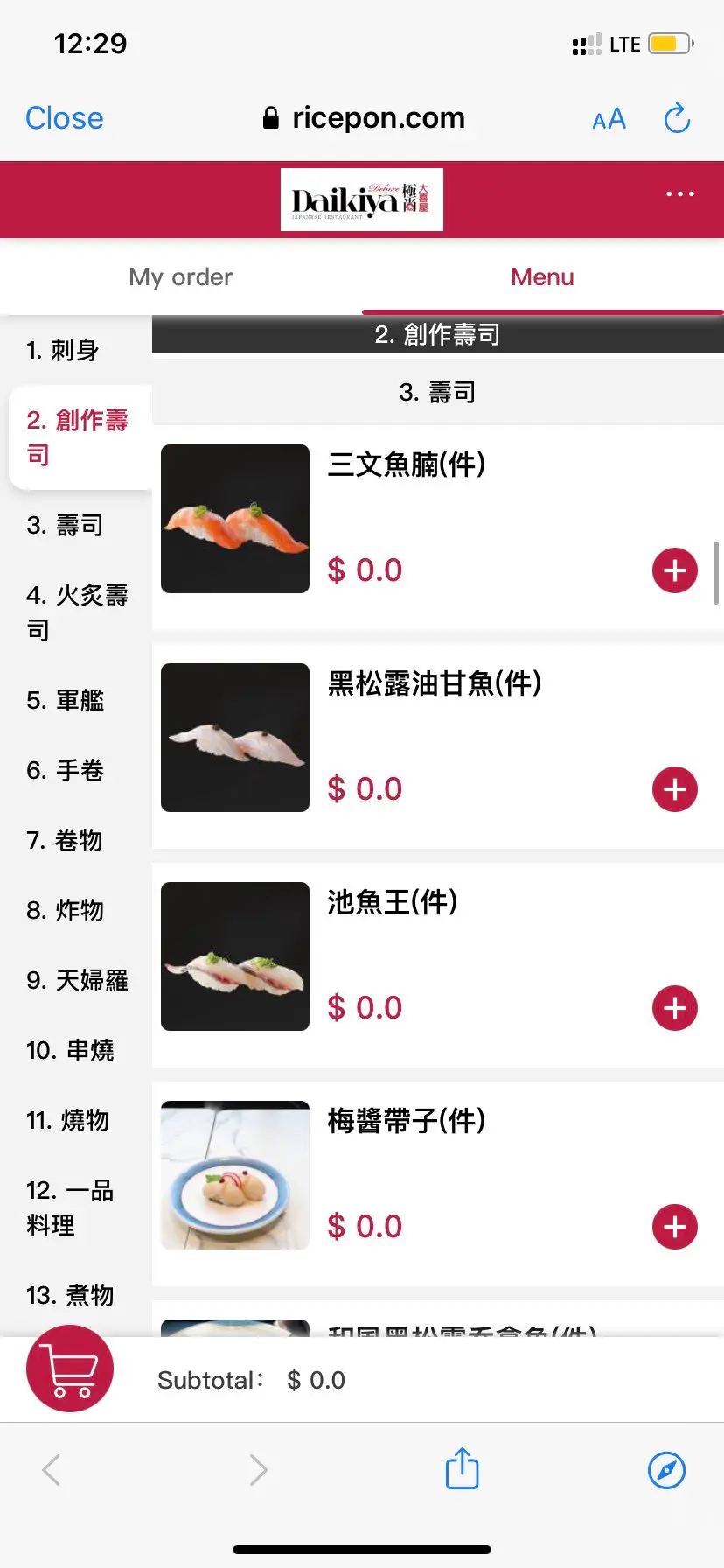Select category 4. 火炙壽司

click(x=77, y=612)
